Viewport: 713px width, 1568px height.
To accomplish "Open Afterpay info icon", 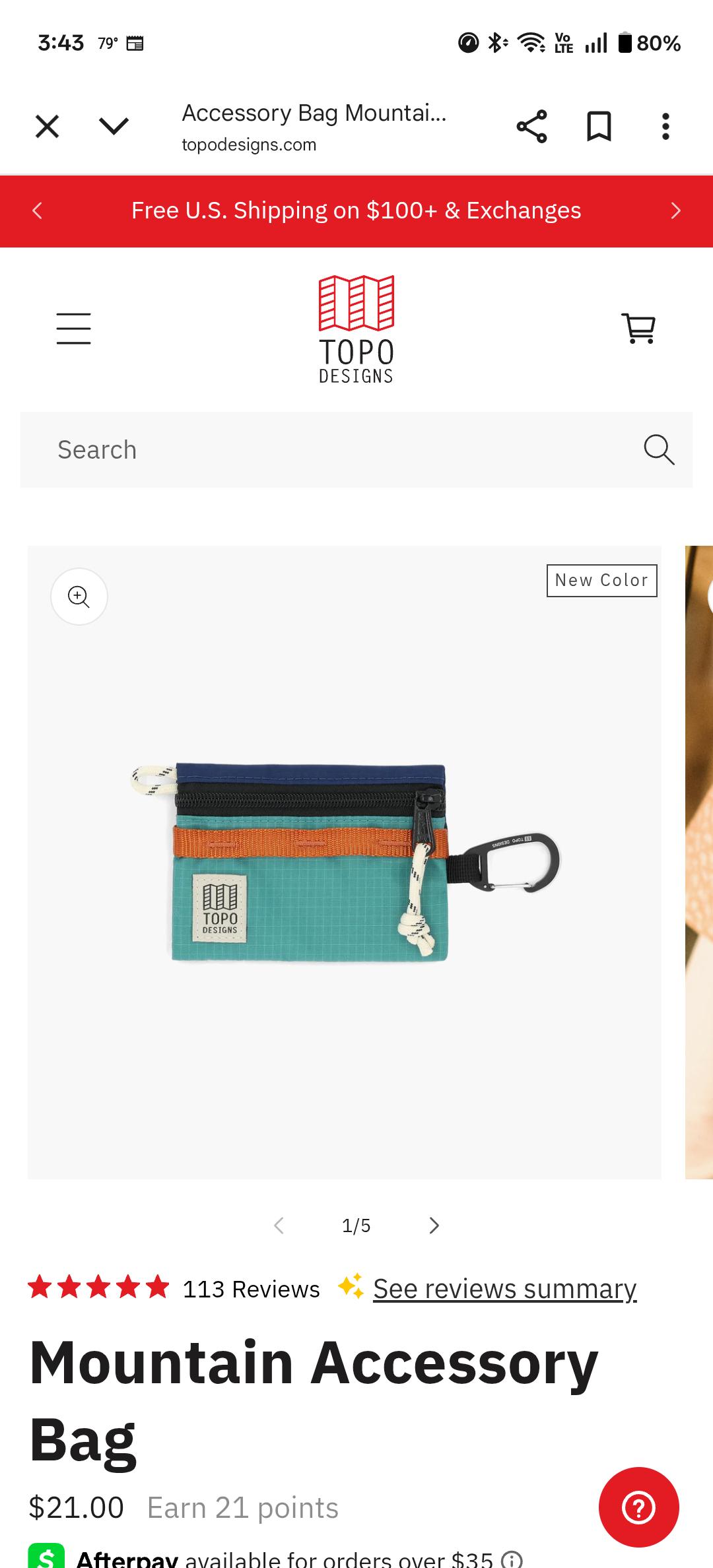I will click(512, 1560).
